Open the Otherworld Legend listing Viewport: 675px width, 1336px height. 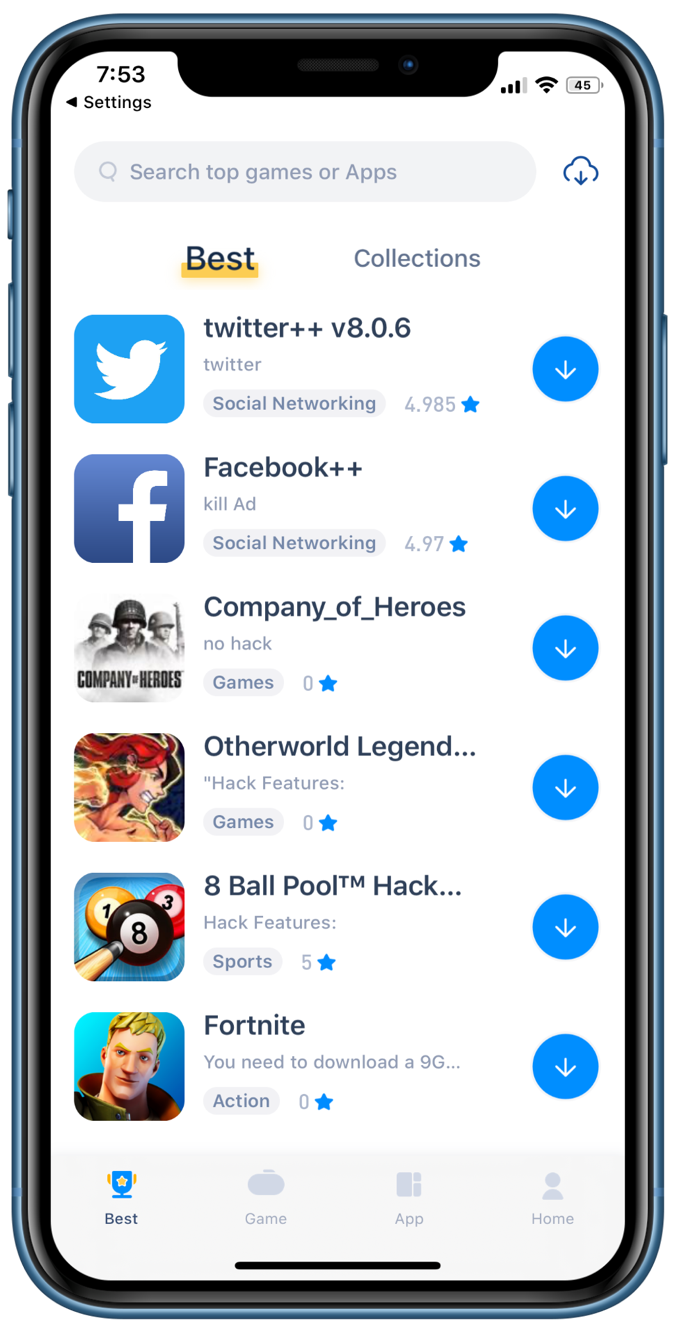[x=339, y=746]
